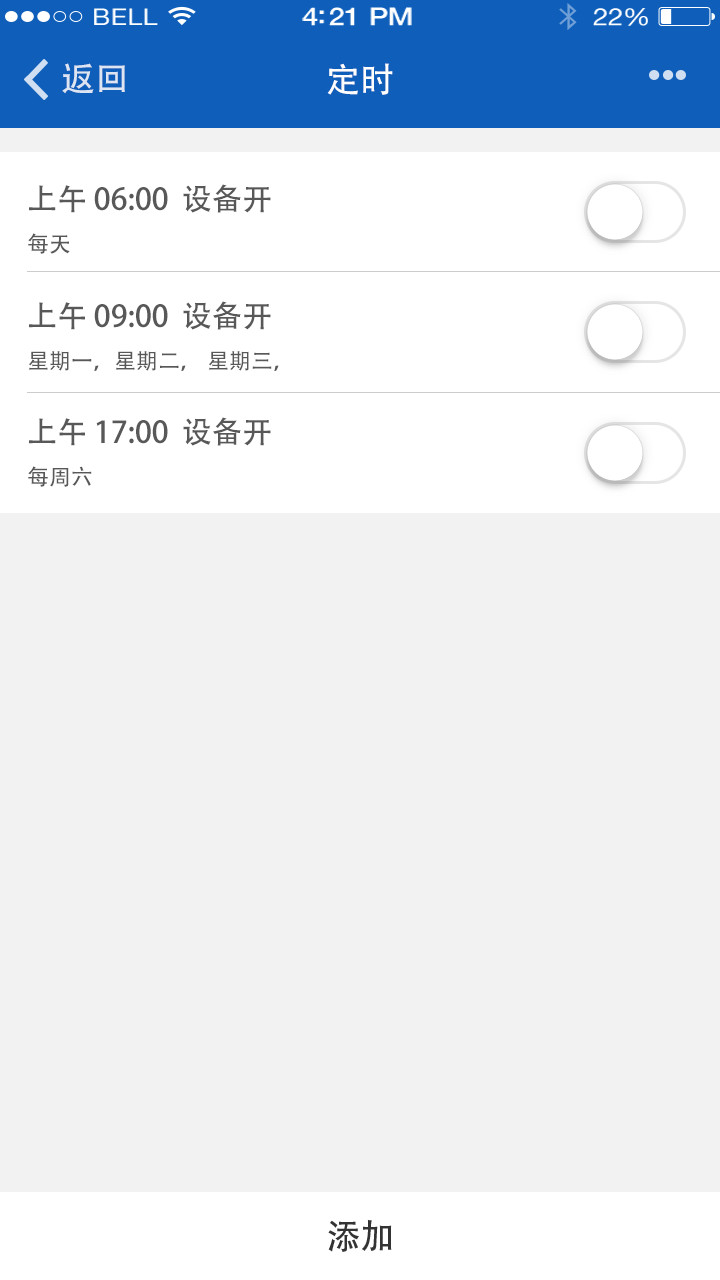Open the 上午 09:00 设备开 timer row

tap(250, 333)
